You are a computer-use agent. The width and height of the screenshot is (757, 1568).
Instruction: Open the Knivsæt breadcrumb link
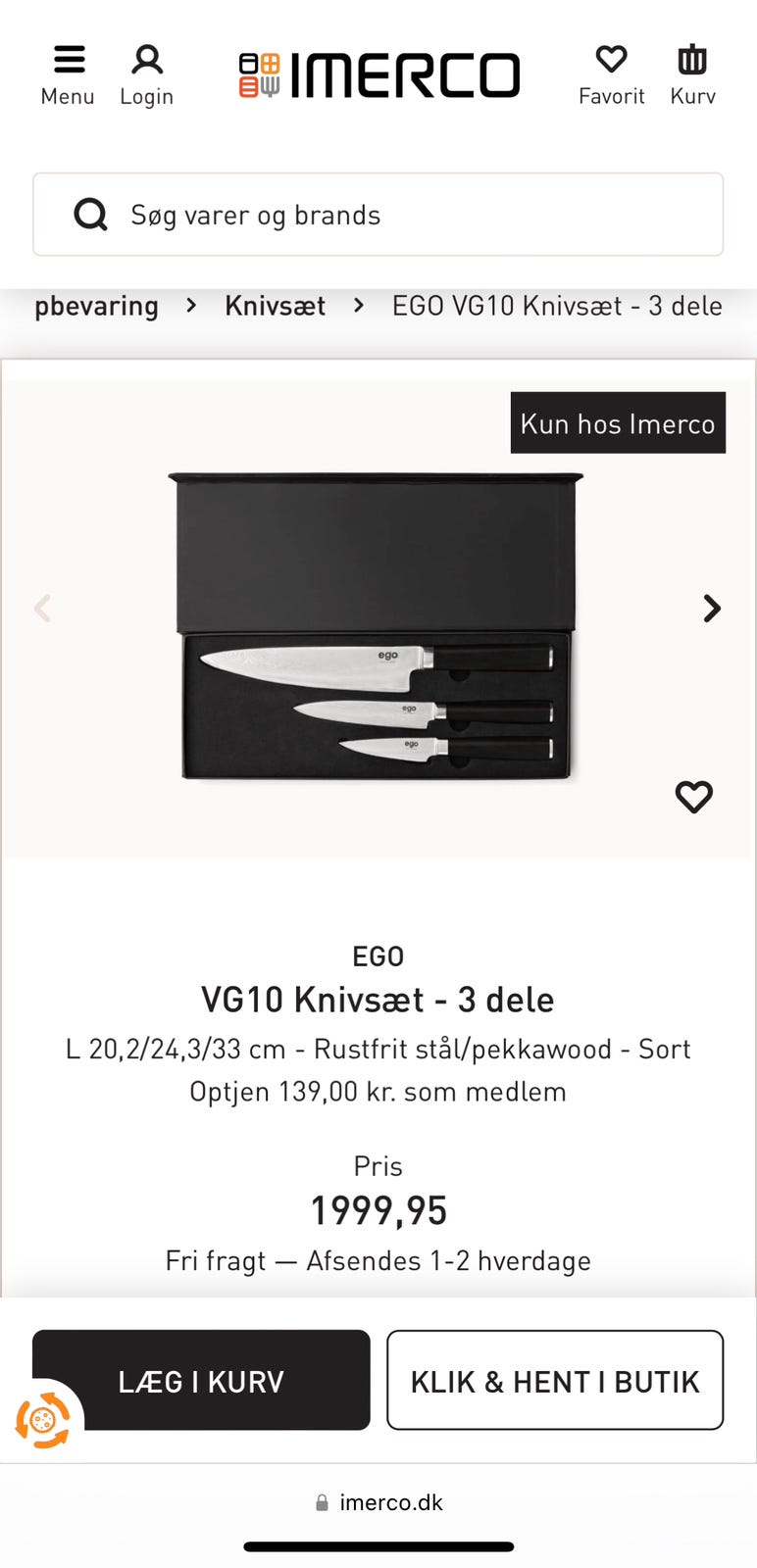click(x=275, y=306)
